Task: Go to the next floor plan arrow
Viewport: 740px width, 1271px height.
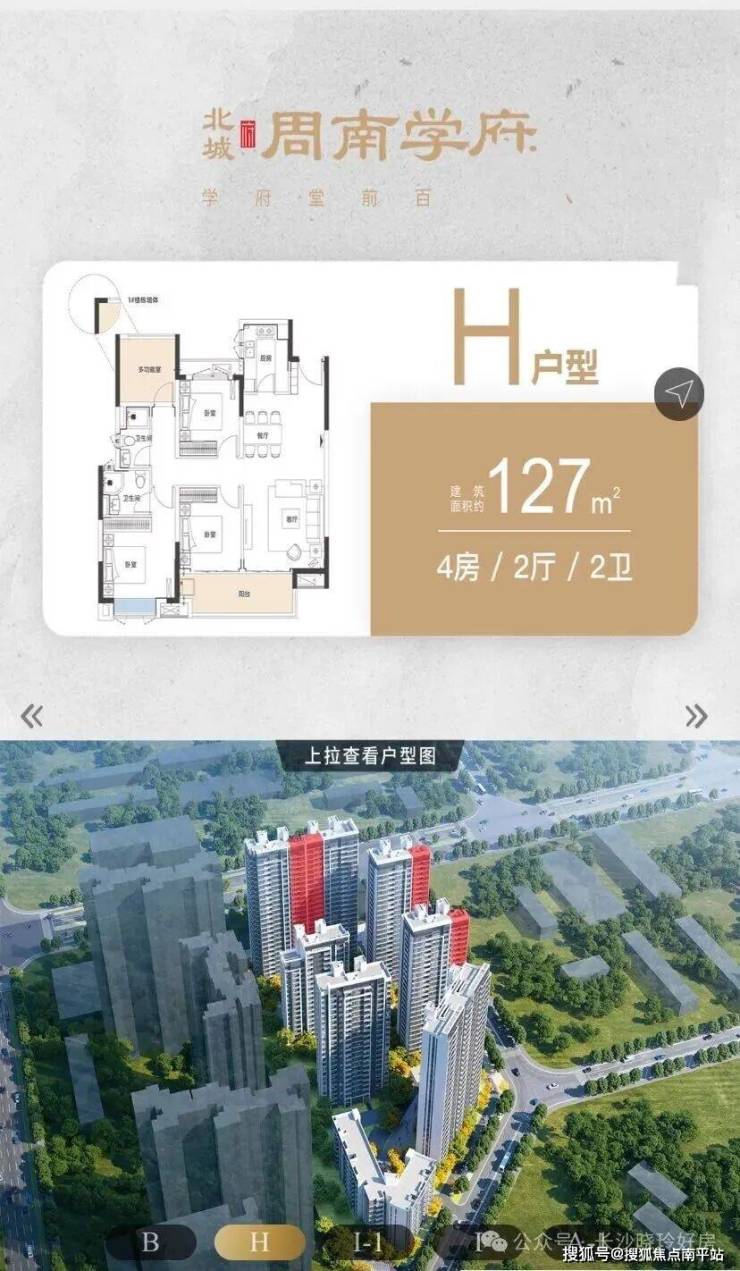Action: click(x=696, y=715)
